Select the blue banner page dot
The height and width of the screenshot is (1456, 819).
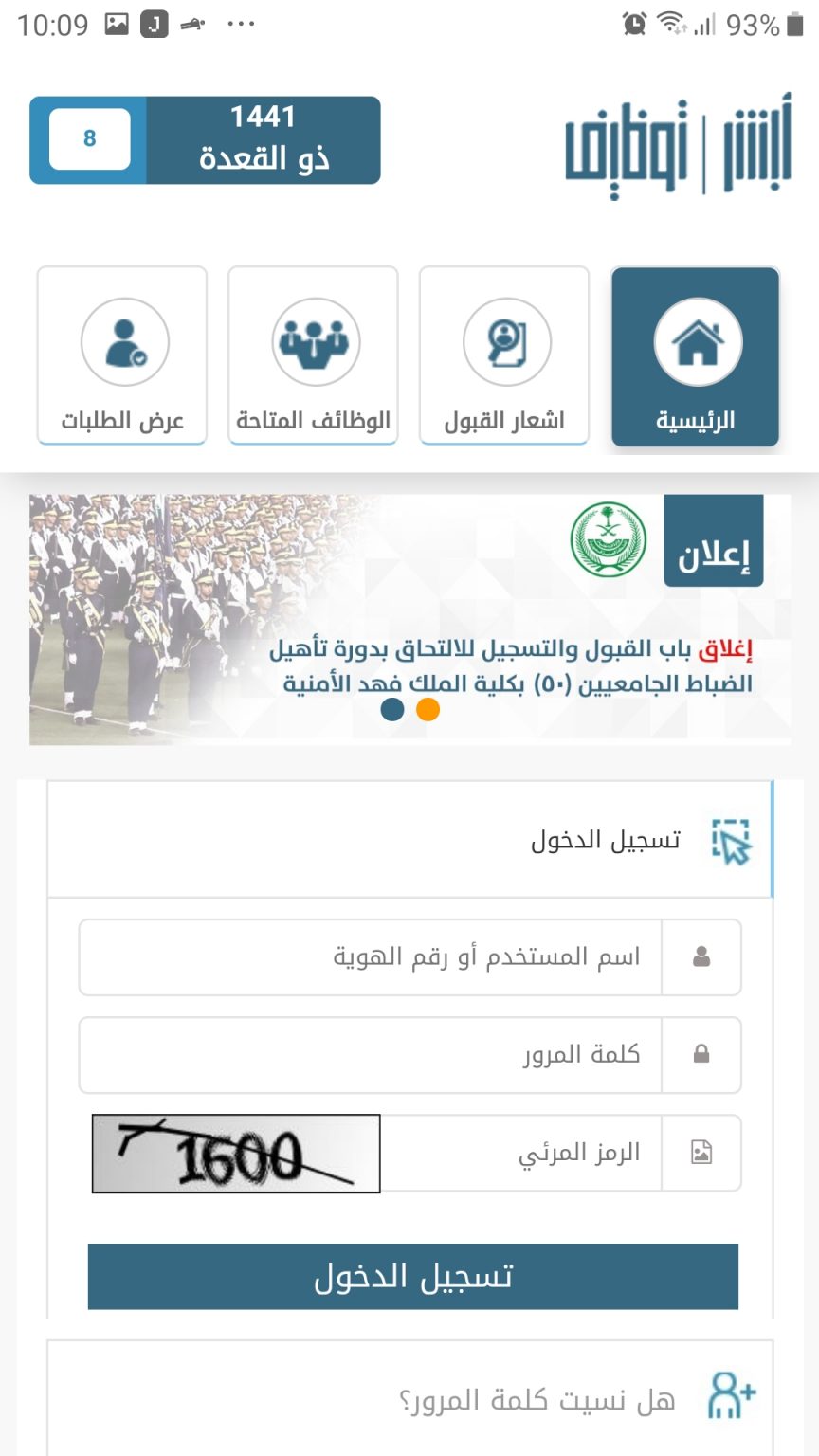392,709
